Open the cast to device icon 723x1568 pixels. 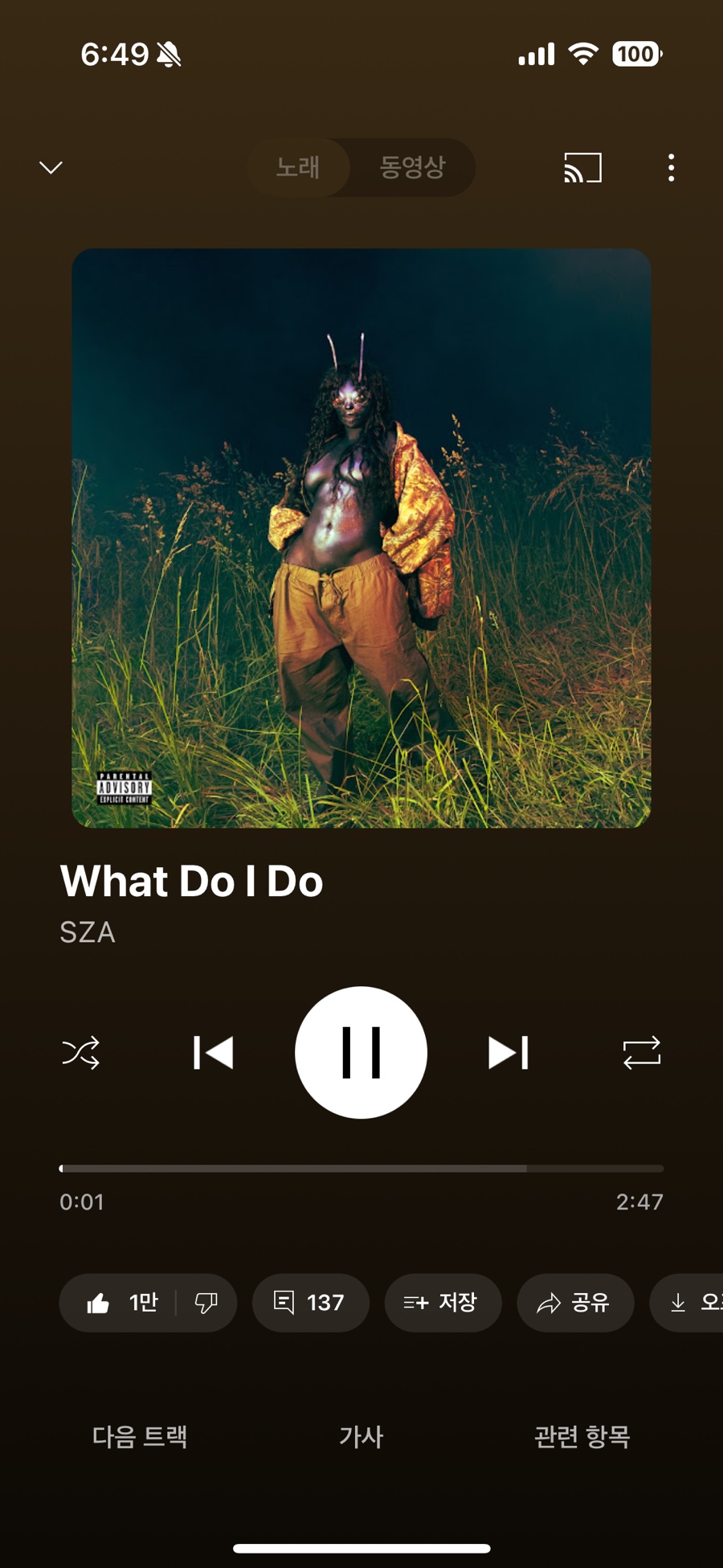(582, 167)
